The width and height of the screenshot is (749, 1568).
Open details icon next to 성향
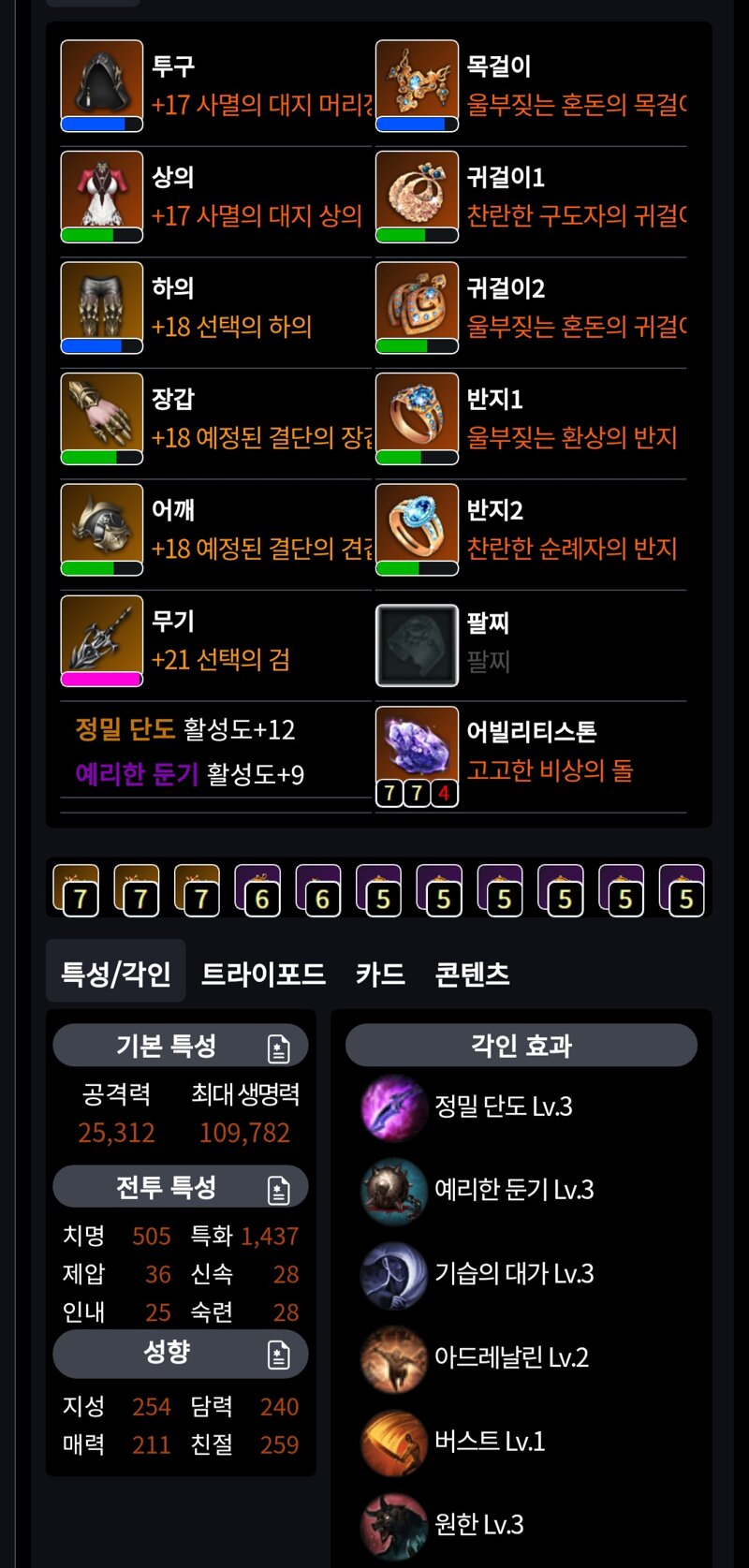(279, 1355)
